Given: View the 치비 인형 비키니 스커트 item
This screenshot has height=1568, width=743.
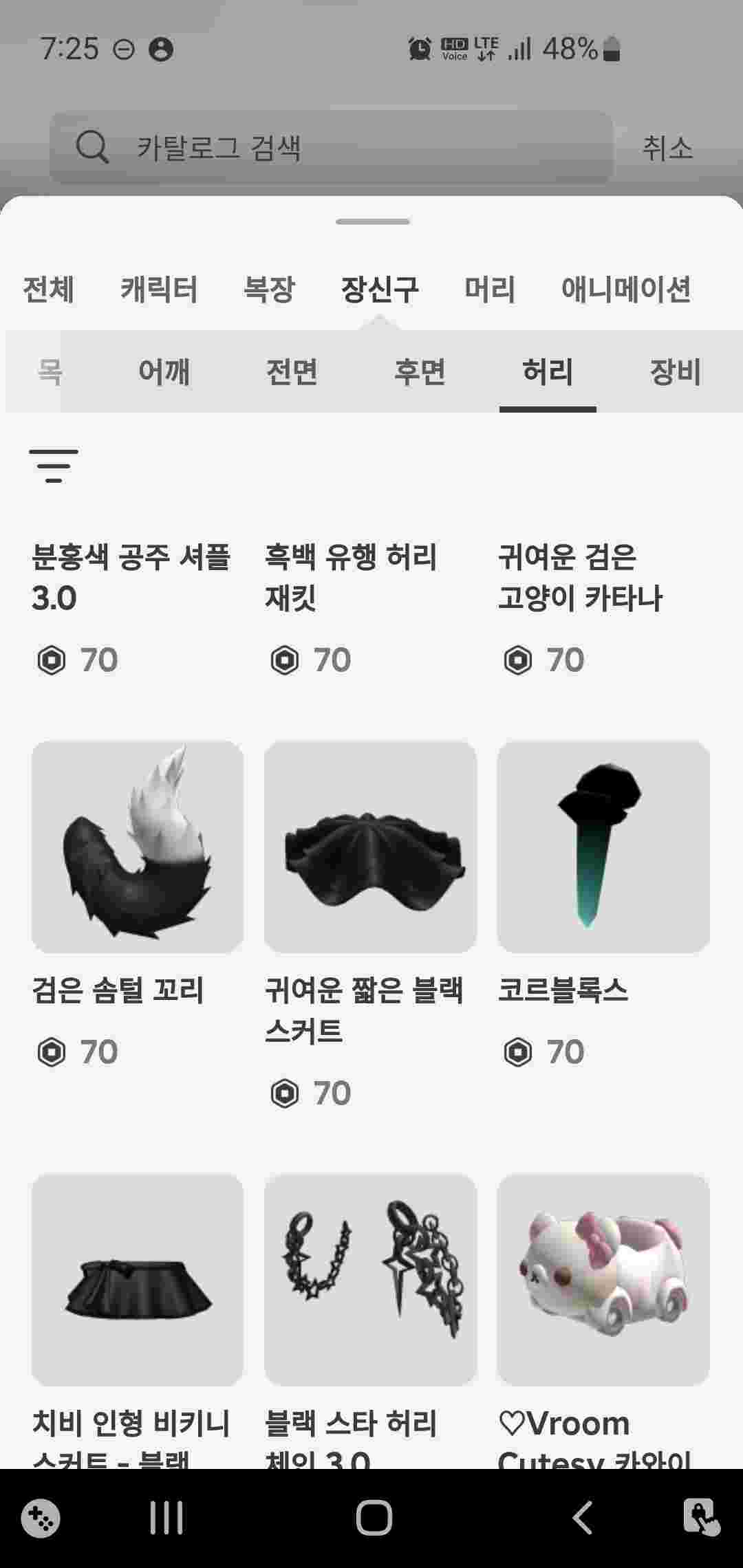Looking at the screenshot, I should (138, 1279).
